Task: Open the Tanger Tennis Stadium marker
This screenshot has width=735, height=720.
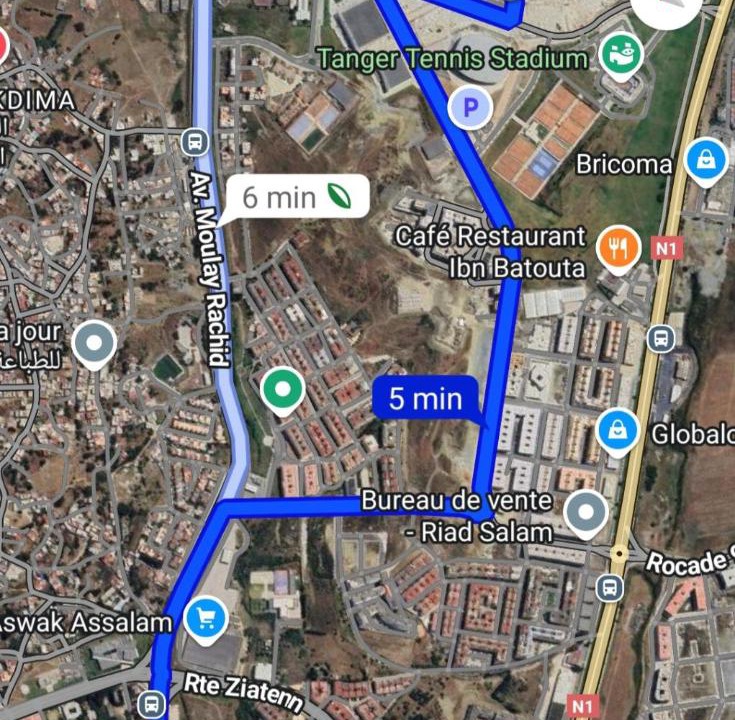Action: [x=622, y=54]
